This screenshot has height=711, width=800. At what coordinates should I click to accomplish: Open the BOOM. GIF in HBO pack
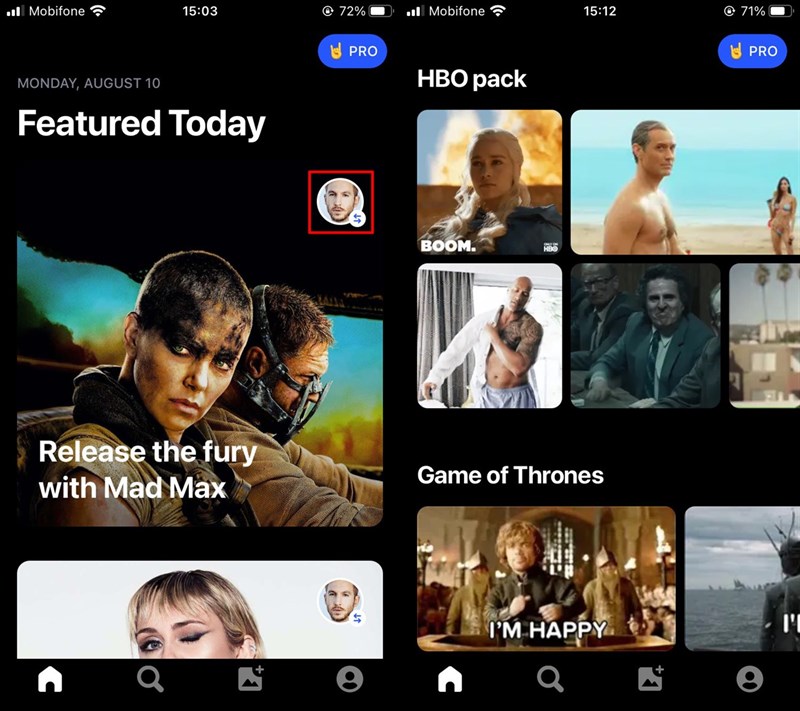click(x=489, y=182)
